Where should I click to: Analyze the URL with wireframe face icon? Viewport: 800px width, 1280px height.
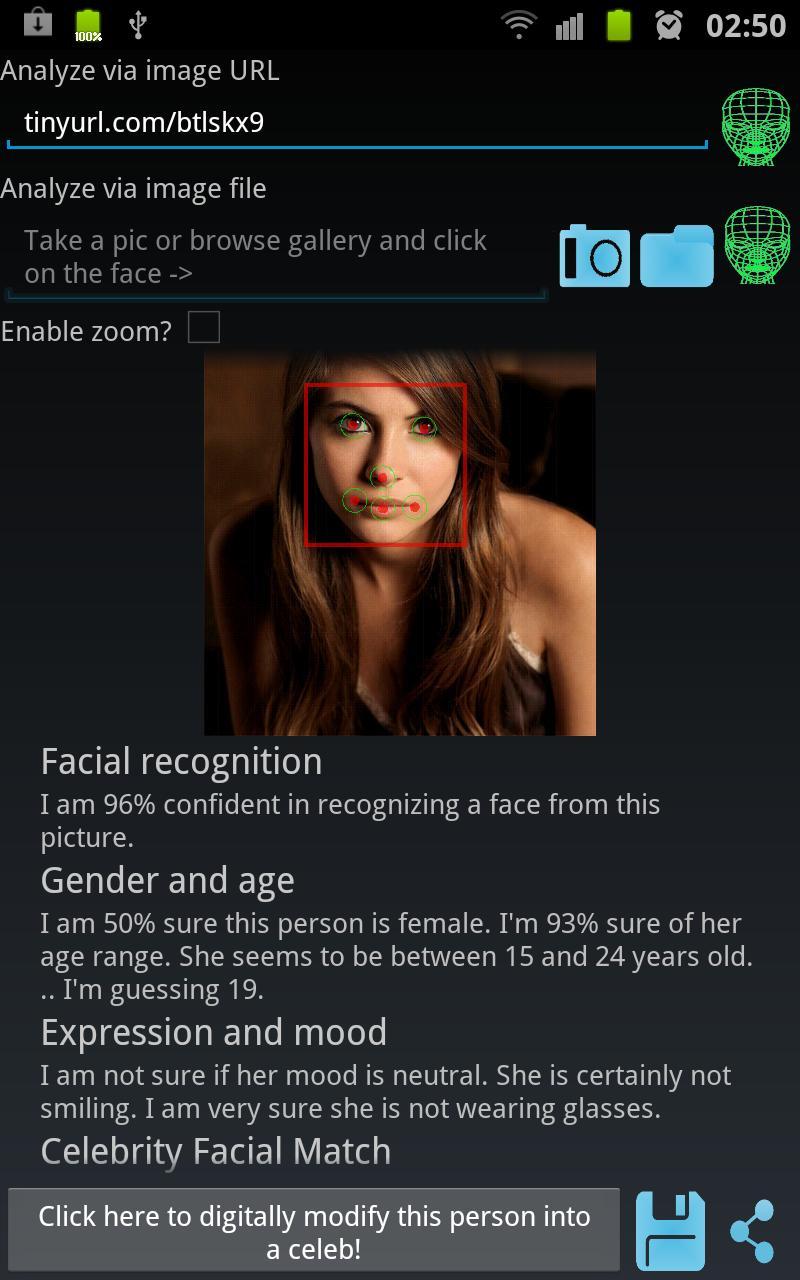point(756,126)
